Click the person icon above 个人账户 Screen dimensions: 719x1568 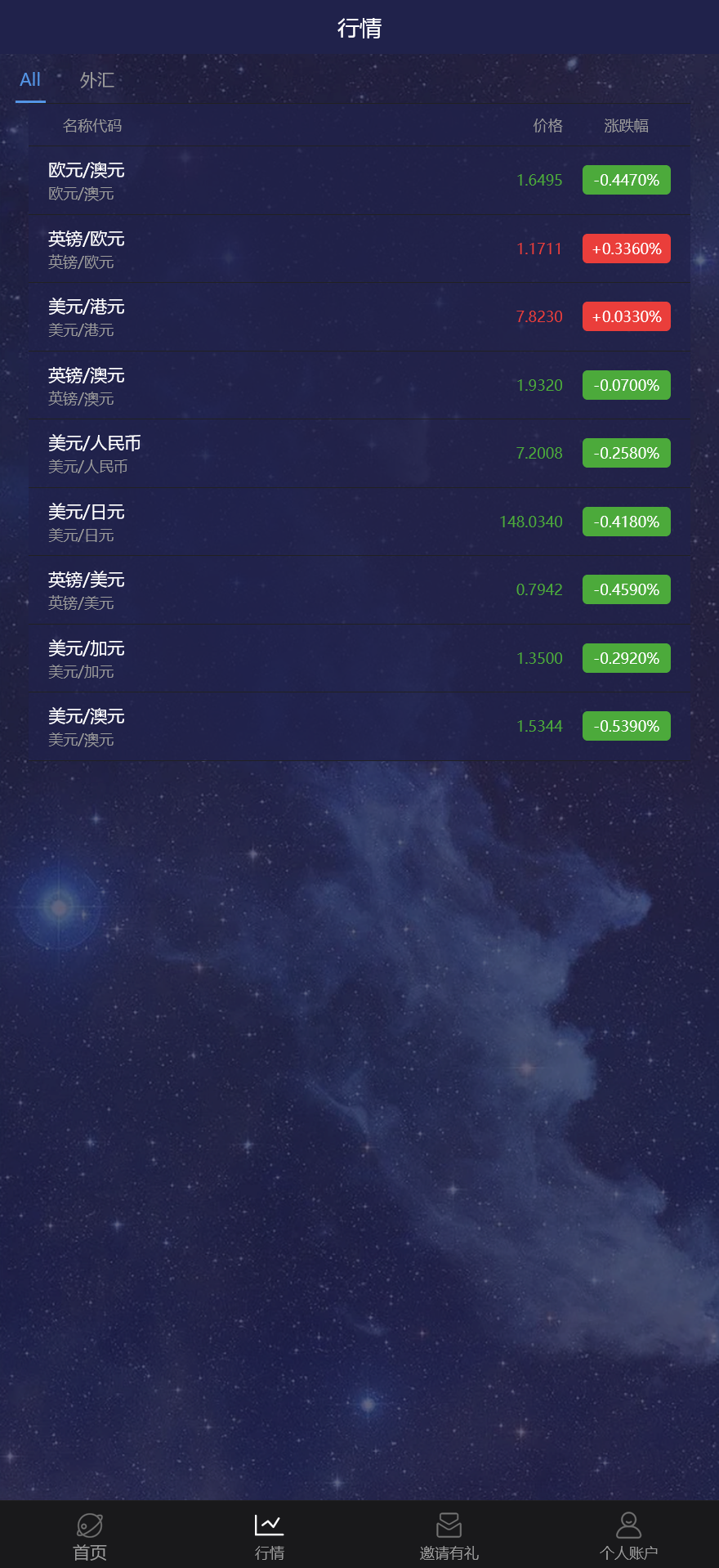click(628, 1522)
